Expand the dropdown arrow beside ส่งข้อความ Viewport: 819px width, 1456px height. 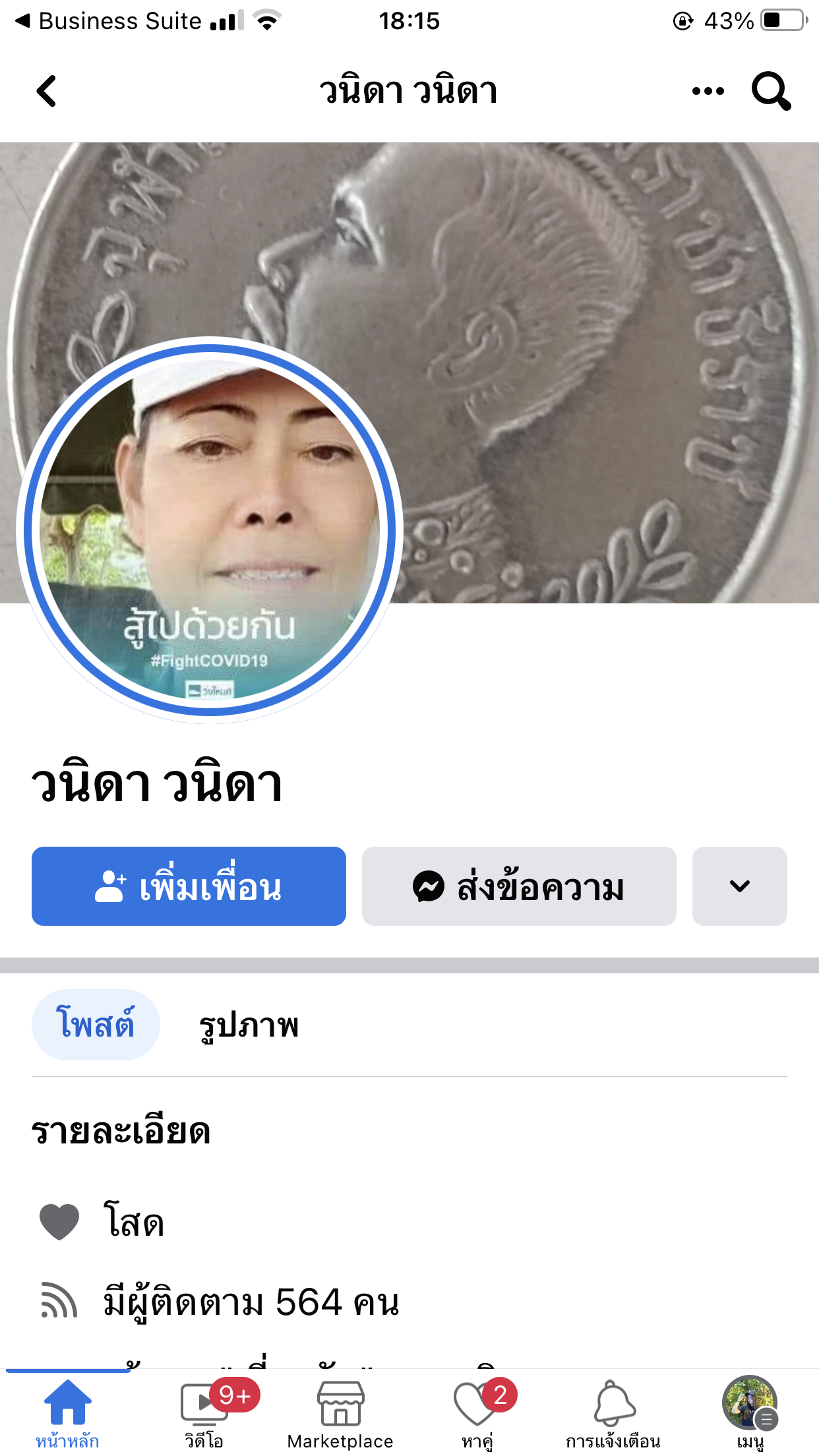tap(739, 886)
